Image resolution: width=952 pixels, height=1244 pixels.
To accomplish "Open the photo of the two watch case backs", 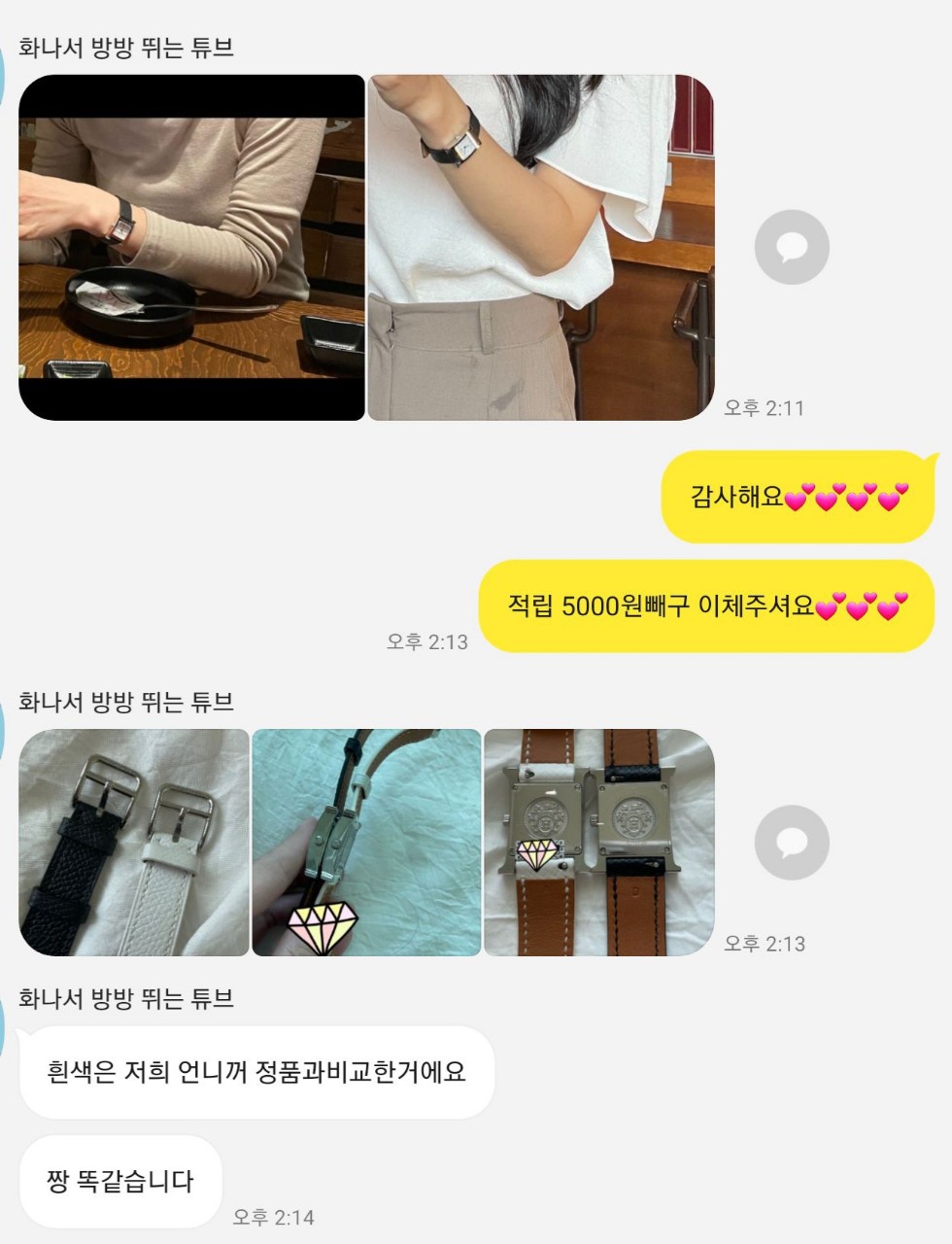I will pos(598,842).
